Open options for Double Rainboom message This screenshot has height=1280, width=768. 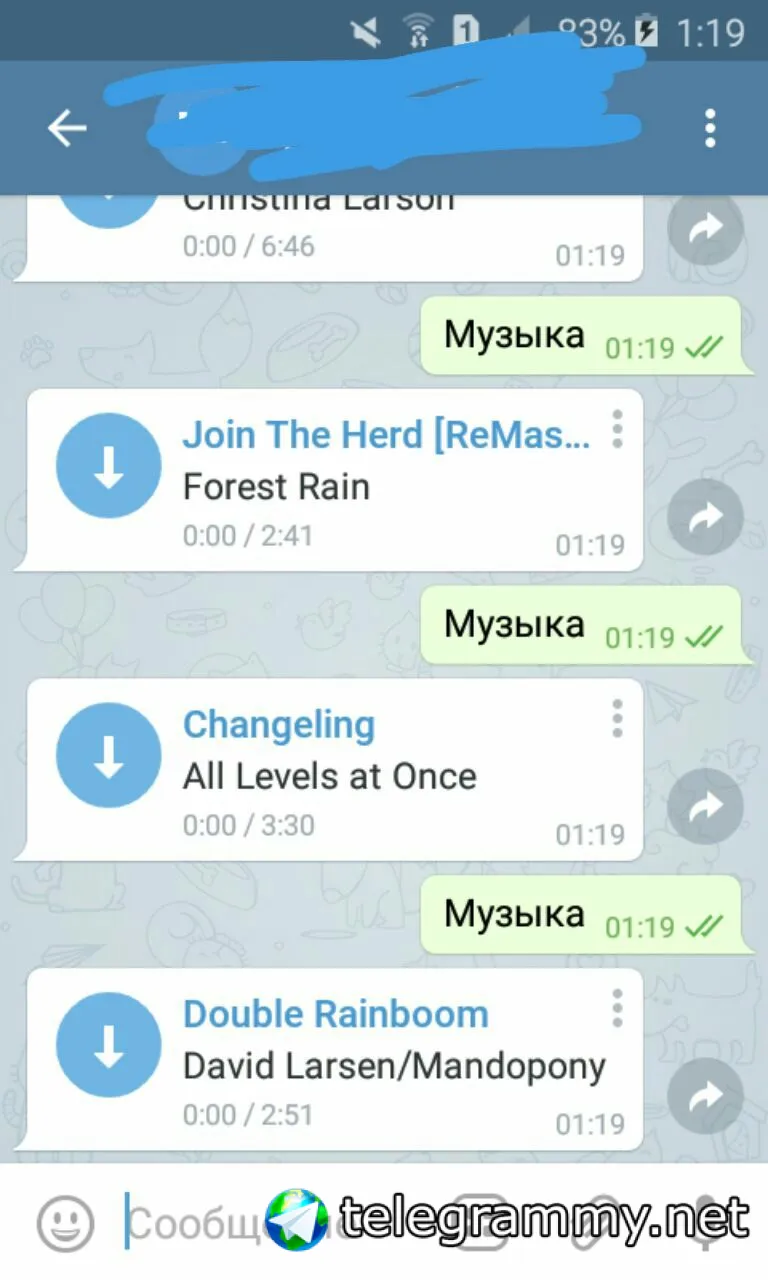617,1008
